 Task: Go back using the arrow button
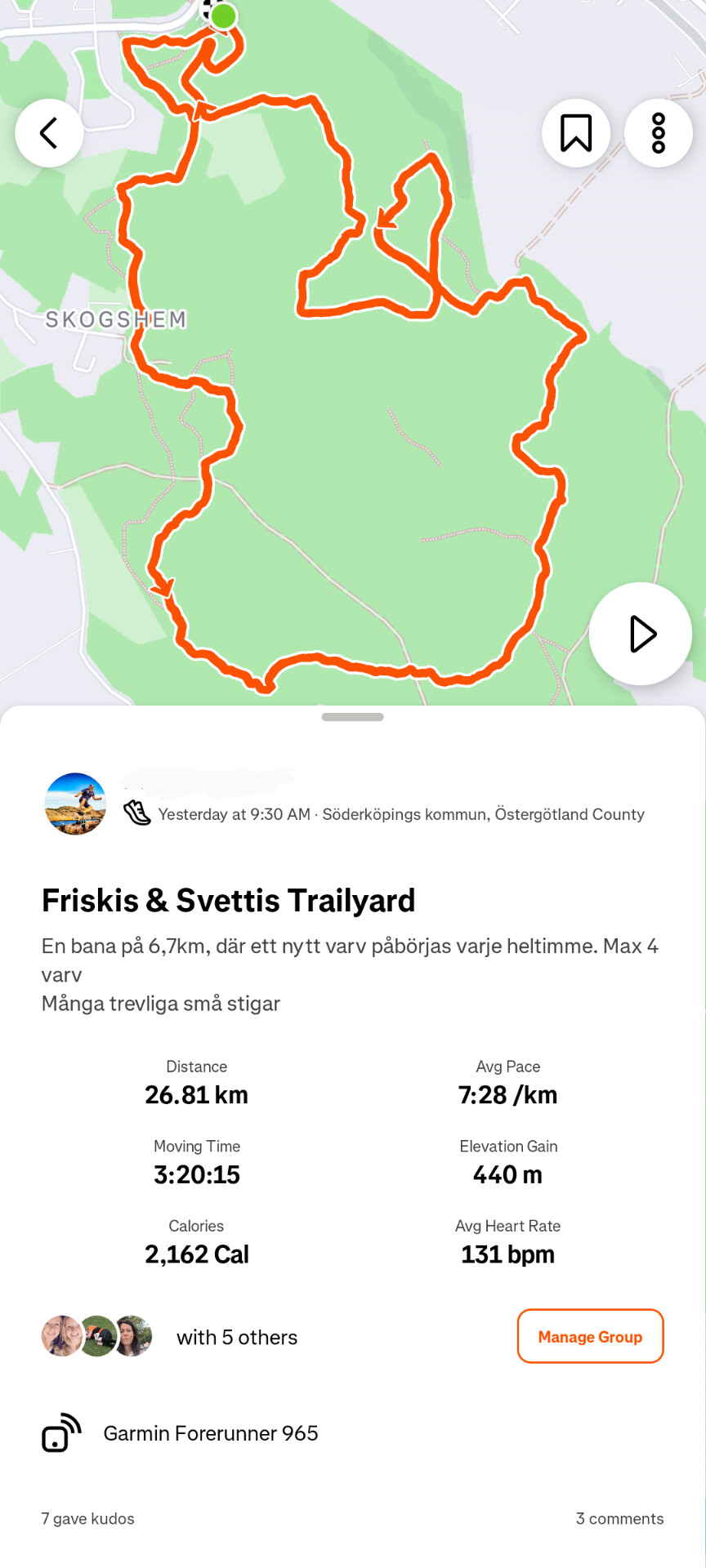(x=49, y=133)
